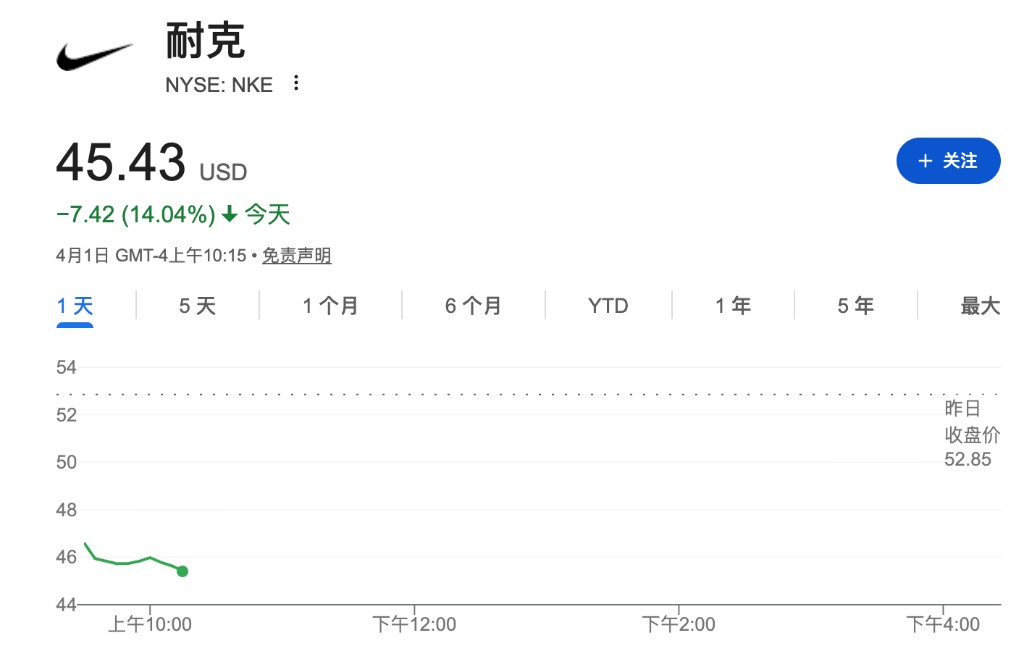The image size is (1024, 656).
Task: View the YTD chart range
Action: (608, 306)
